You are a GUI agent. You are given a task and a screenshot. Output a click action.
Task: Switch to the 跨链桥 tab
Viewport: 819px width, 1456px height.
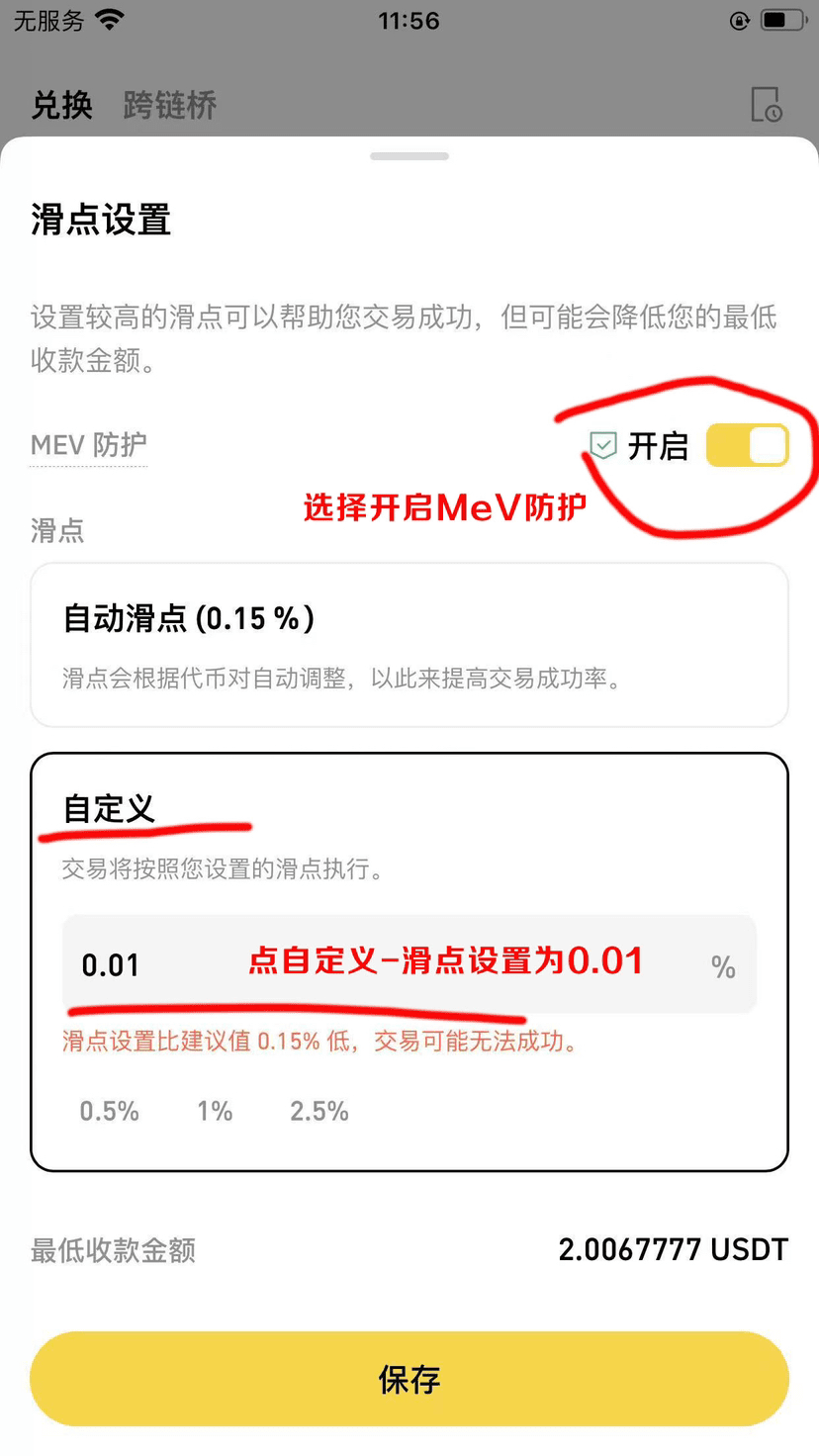pos(169,105)
